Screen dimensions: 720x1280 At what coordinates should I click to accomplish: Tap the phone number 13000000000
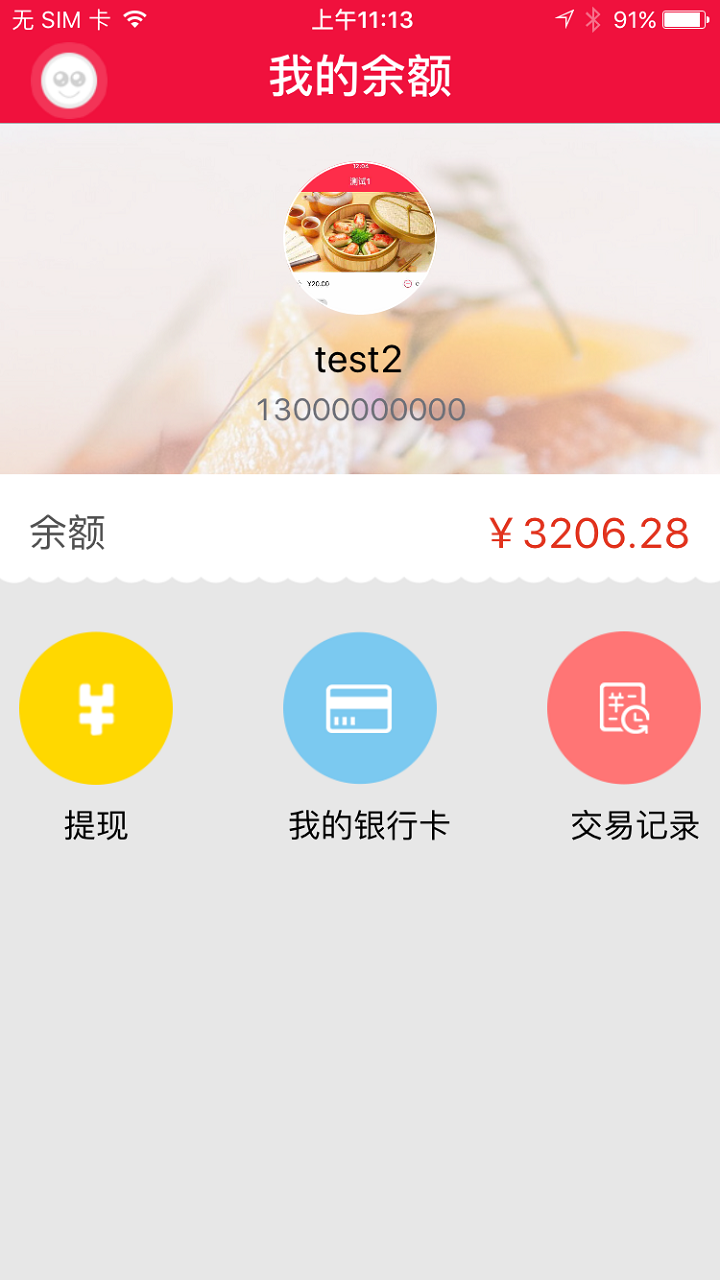pyautogui.click(x=360, y=406)
